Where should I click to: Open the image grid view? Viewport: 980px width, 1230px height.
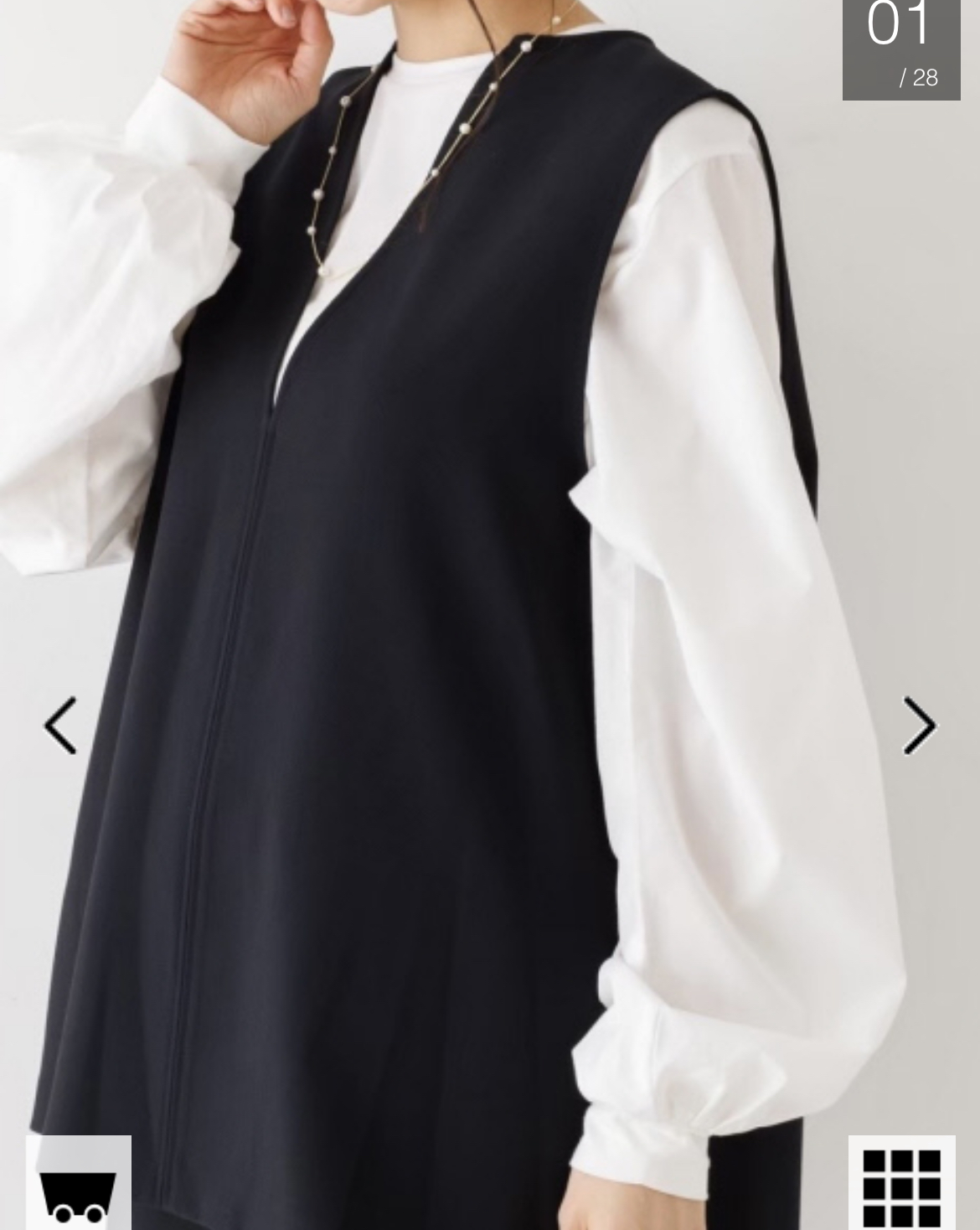(902, 1186)
